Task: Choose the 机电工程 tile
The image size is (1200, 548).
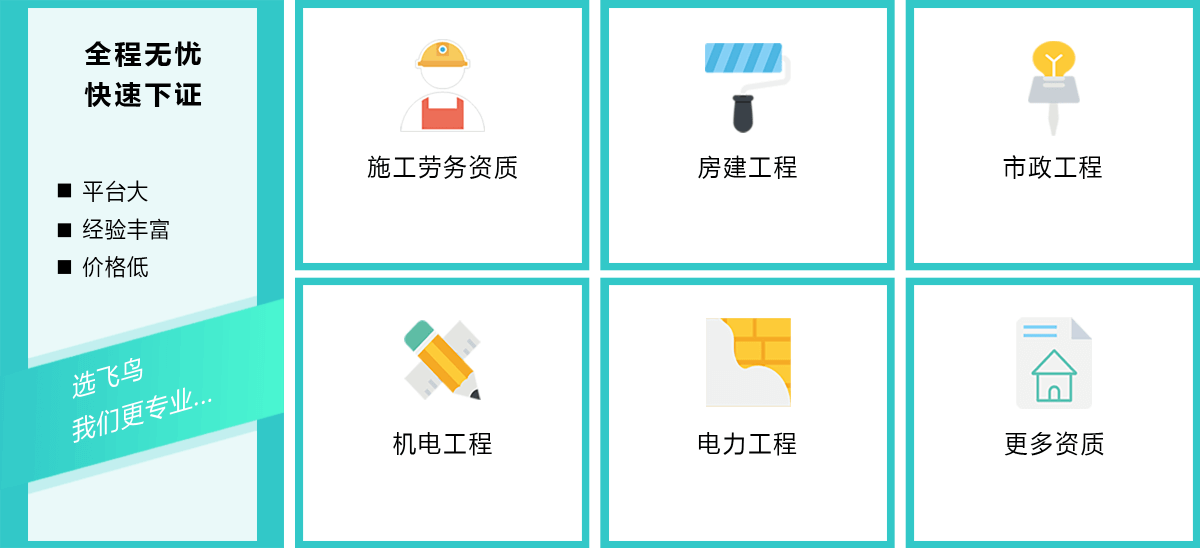Action: tap(442, 412)
